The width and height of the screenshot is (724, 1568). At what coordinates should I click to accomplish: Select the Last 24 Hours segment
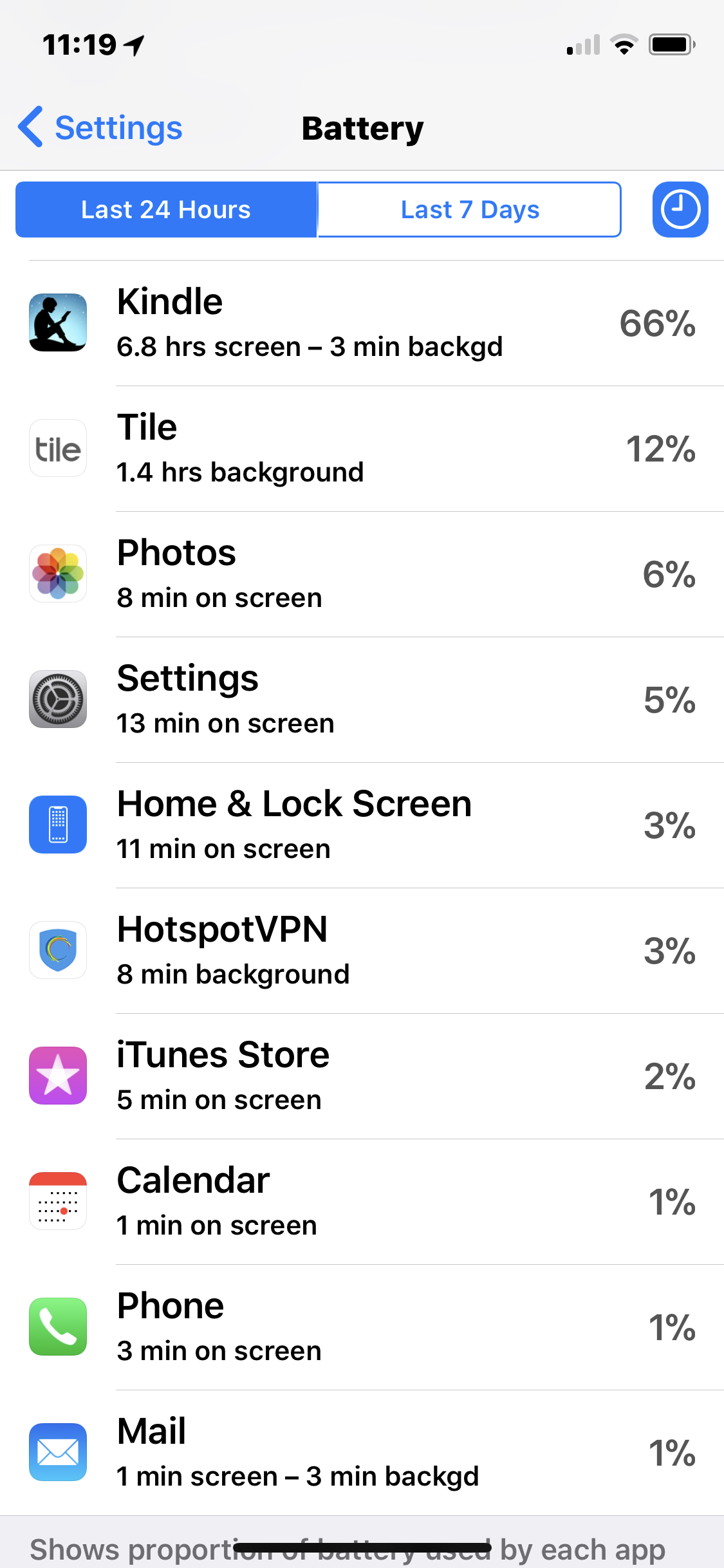click(x=166, y=210)
